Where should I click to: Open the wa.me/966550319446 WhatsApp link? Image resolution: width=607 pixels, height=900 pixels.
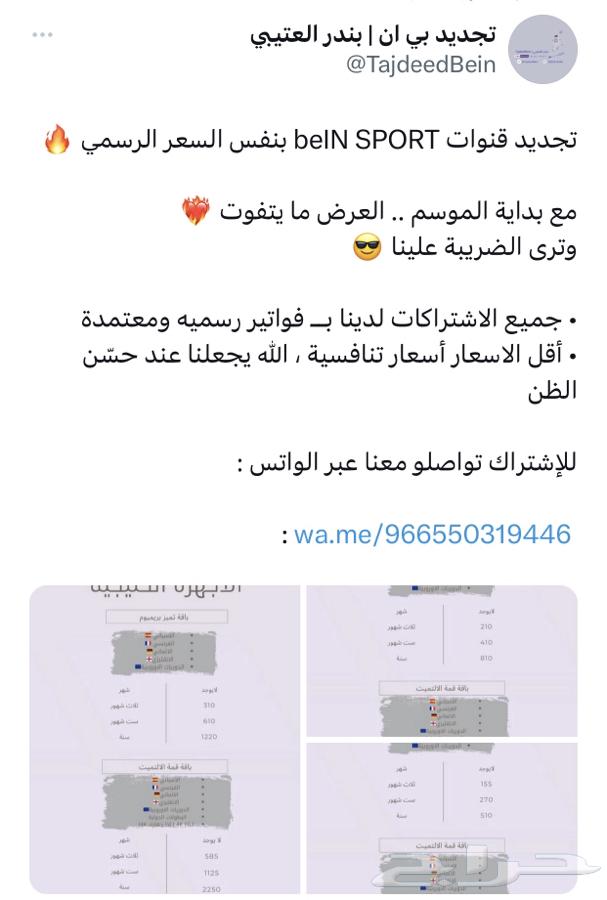pyautogui.click(x=432, y=533)
